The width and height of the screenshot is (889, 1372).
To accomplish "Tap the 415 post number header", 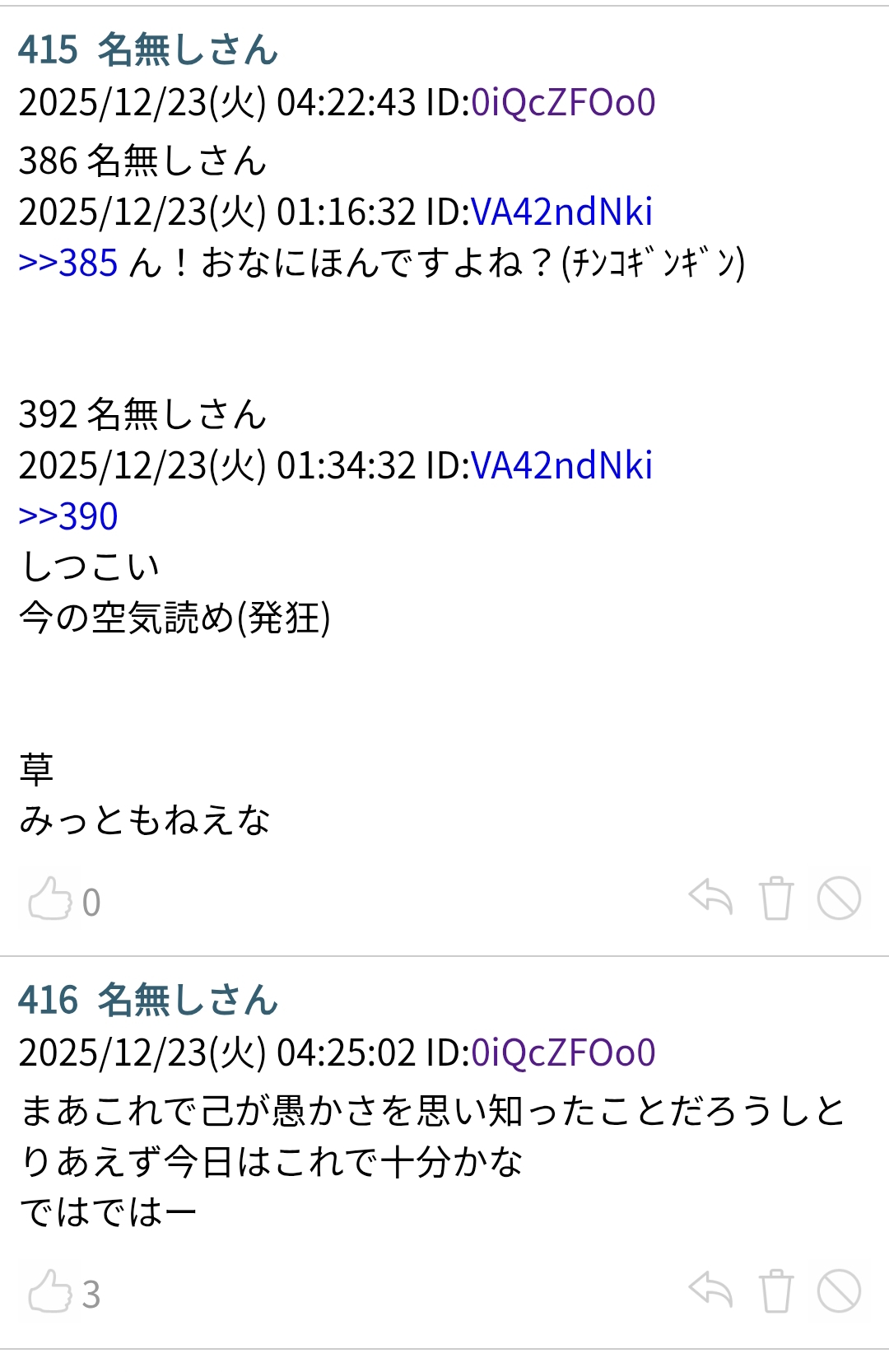I will pos(48,51).
